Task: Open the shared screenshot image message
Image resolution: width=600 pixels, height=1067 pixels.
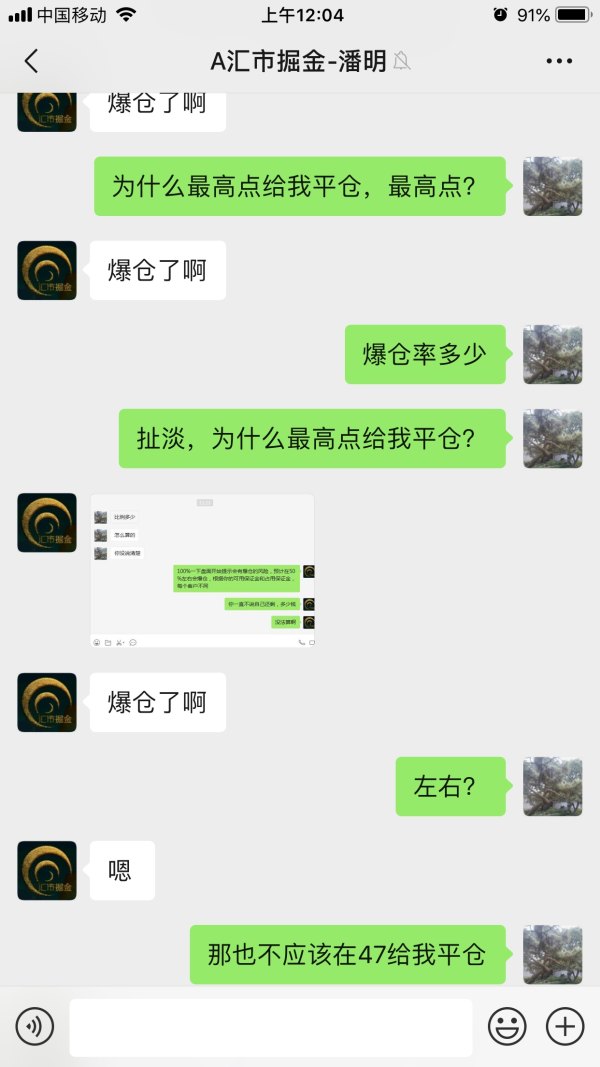Action: [x=202, y=570]
